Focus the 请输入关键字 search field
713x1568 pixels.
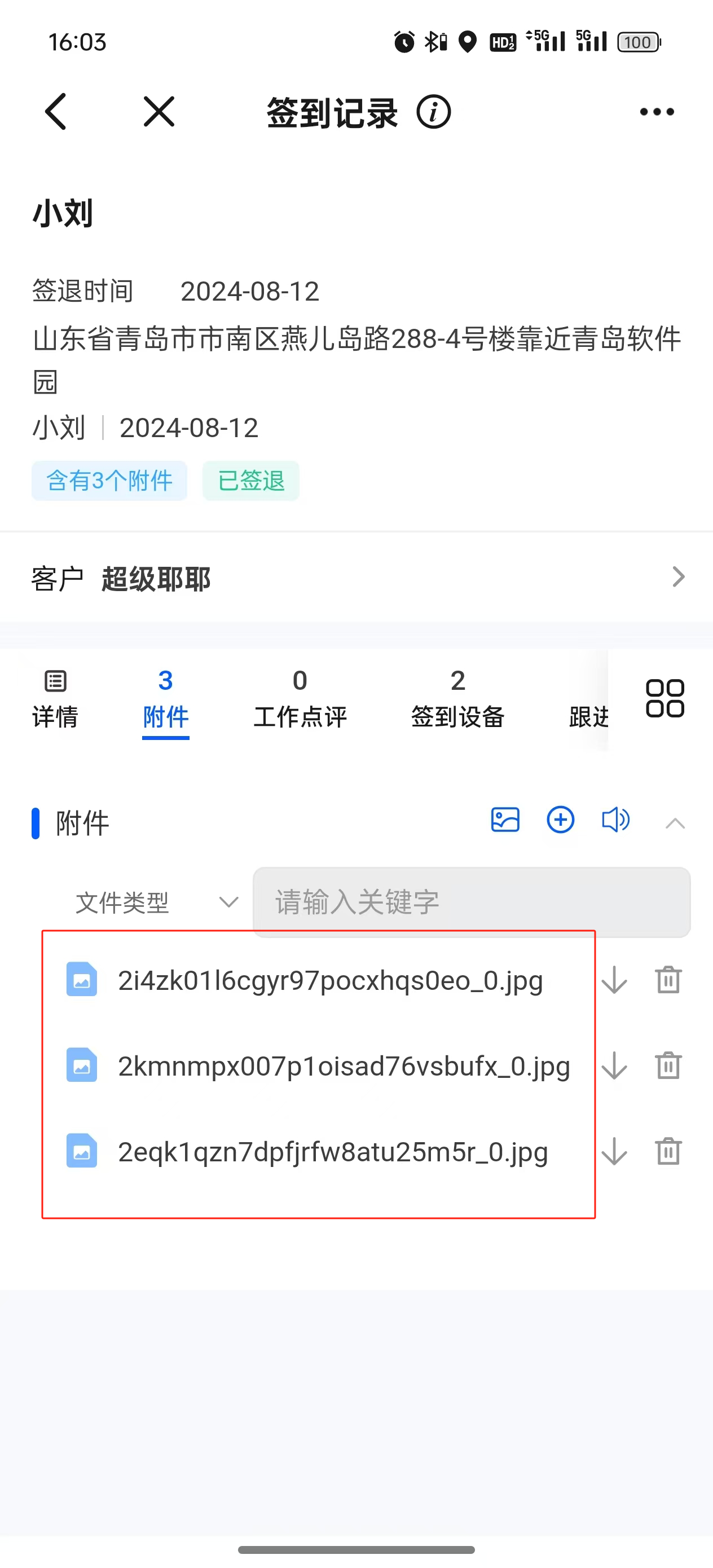pyautogui.click(x=471, y=902)
